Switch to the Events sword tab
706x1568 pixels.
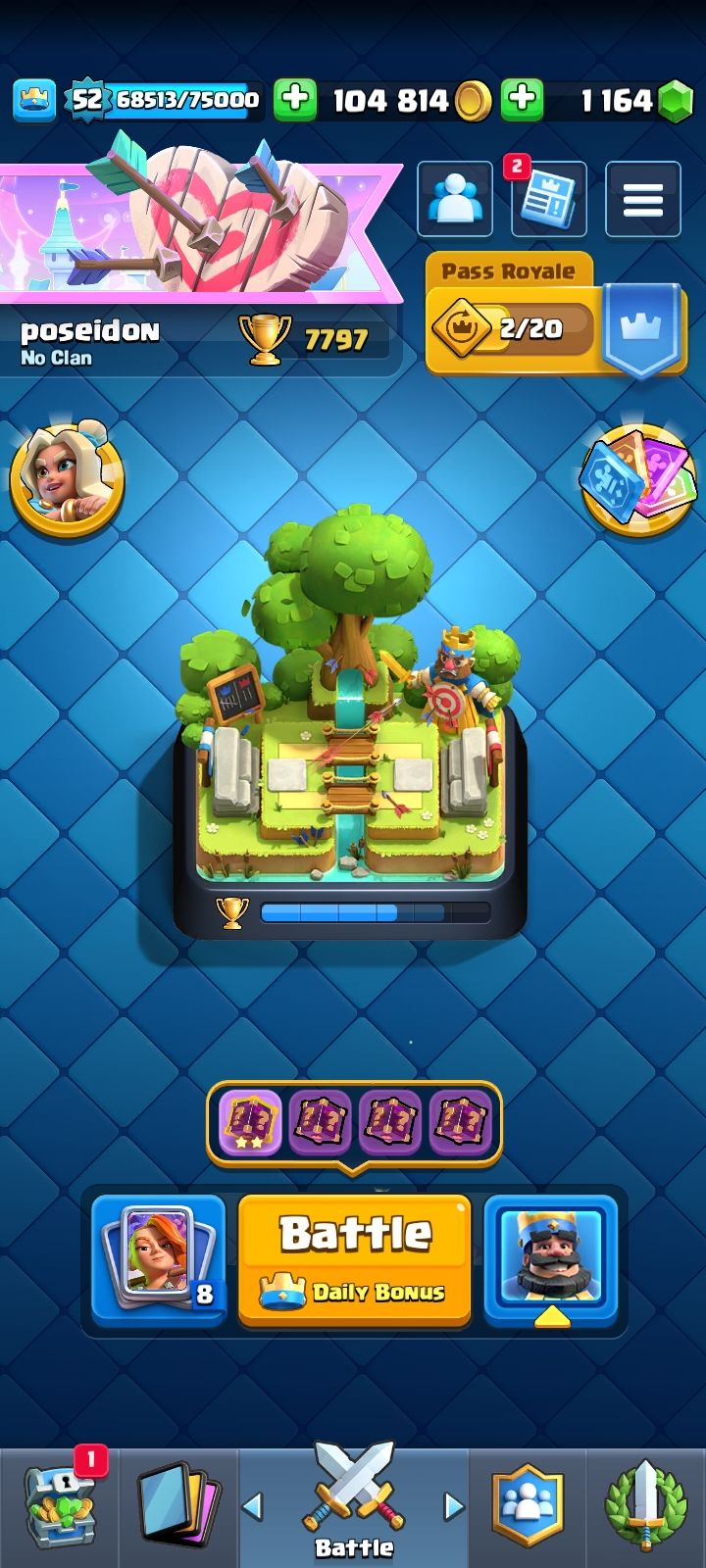[x=645, y=1509]
